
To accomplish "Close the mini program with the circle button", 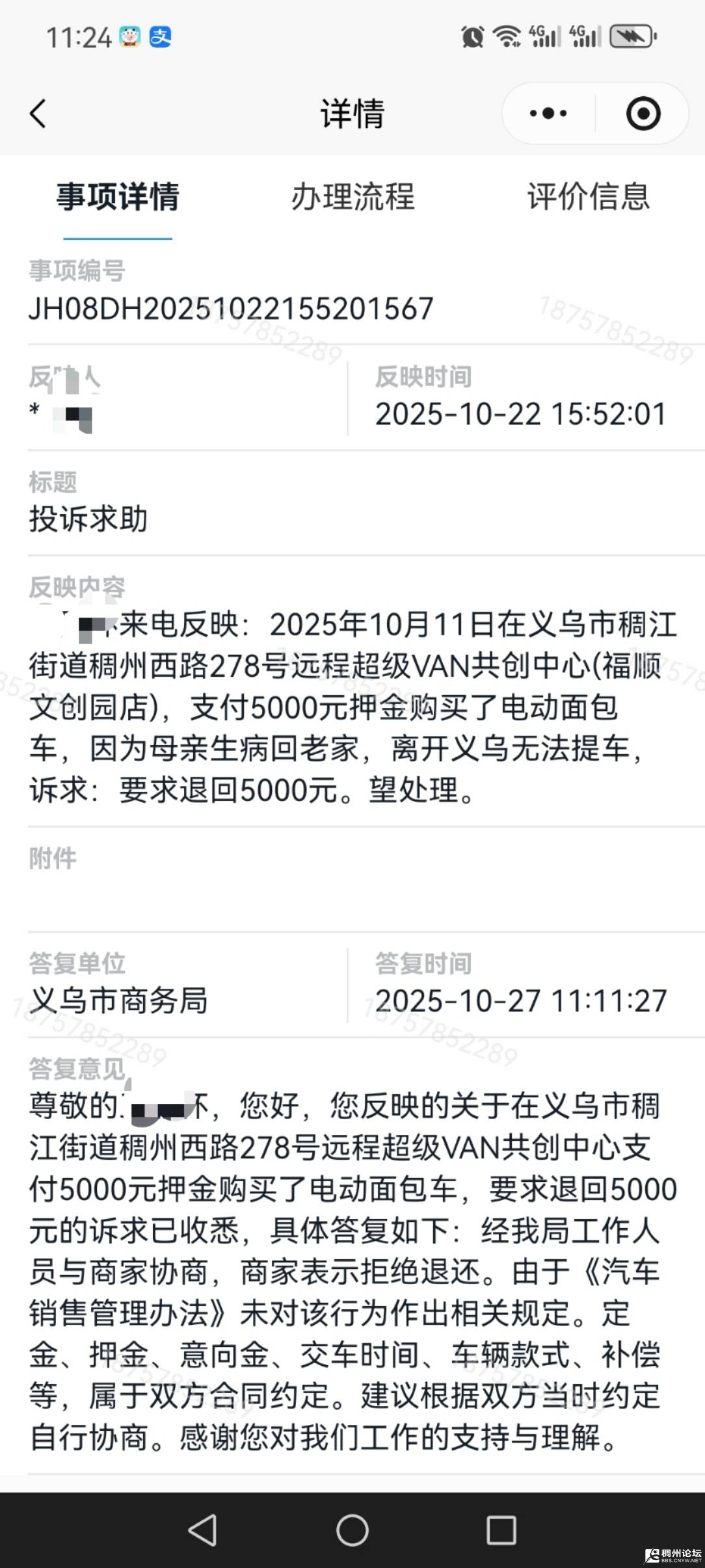I will 643,114.
